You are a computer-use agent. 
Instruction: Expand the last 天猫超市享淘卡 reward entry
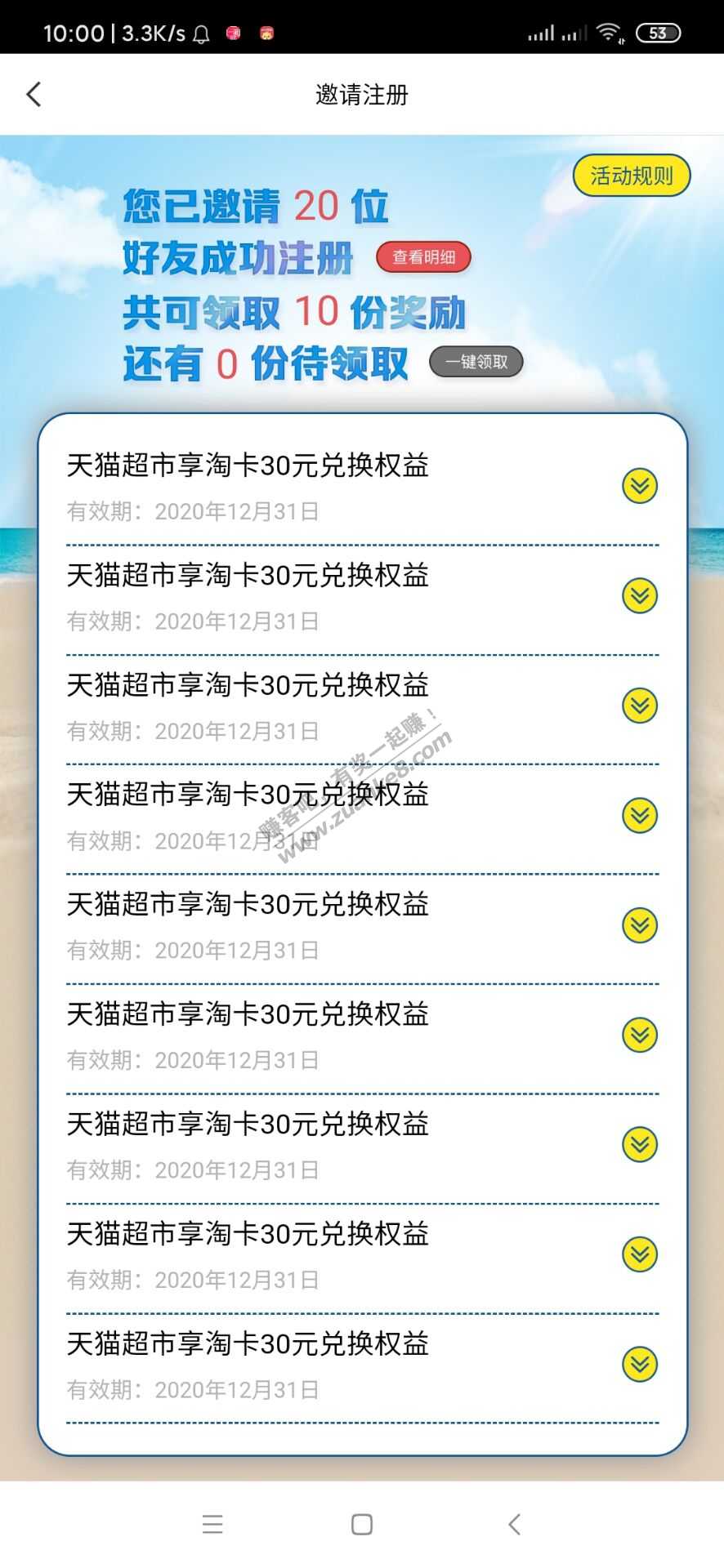click(640, 1364)
